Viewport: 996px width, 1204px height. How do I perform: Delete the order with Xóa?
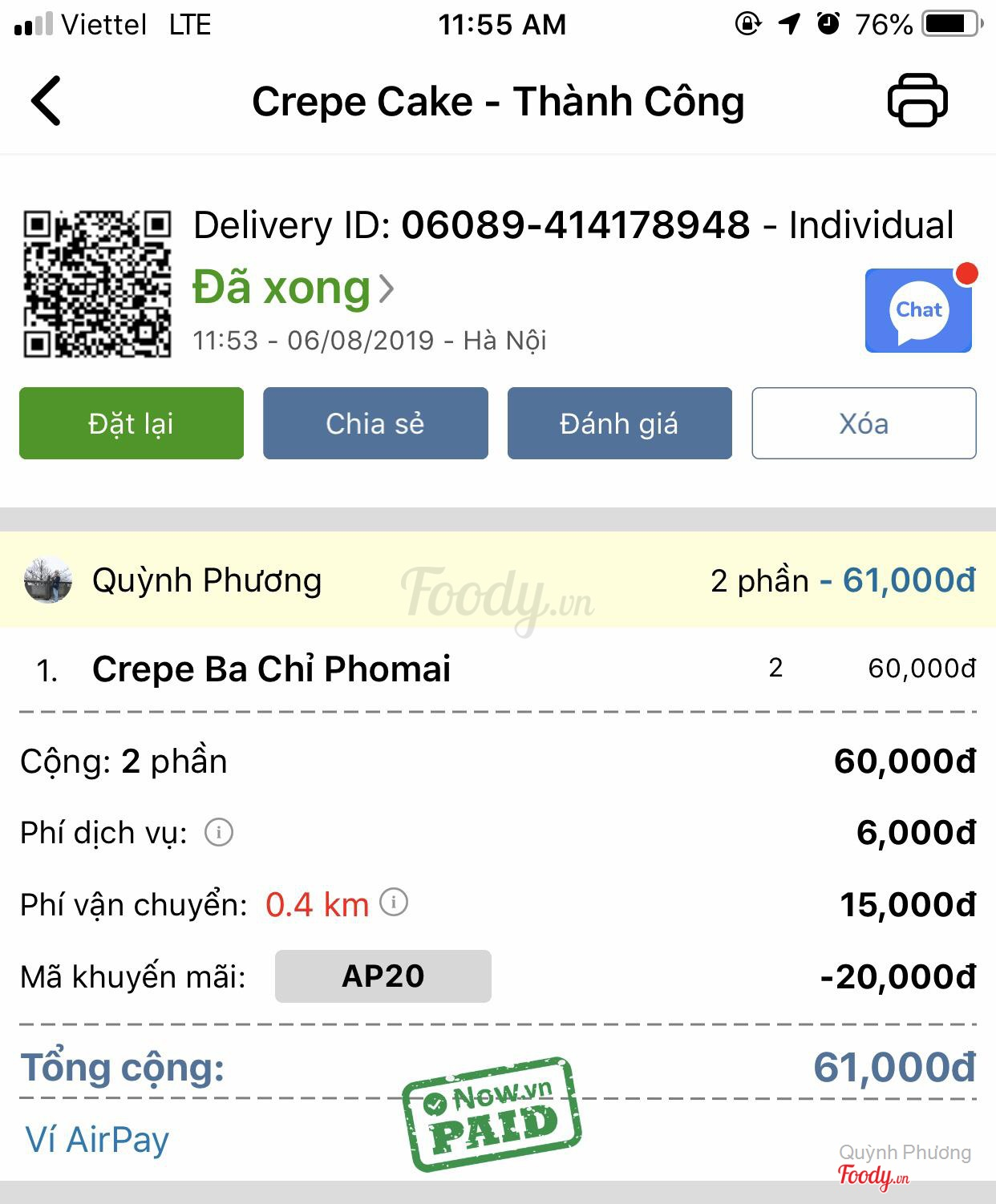tap(864, 423)
